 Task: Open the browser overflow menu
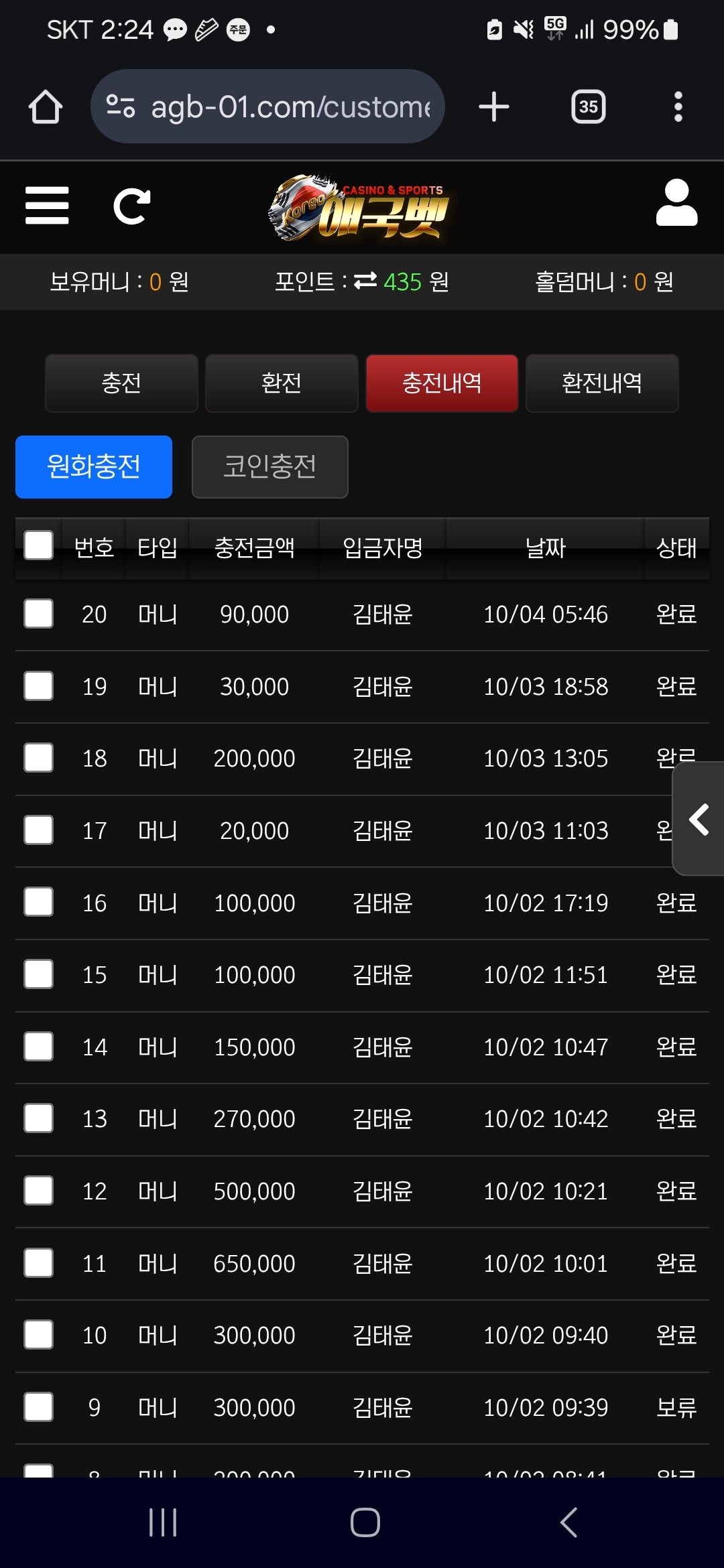tap(678, 107)
